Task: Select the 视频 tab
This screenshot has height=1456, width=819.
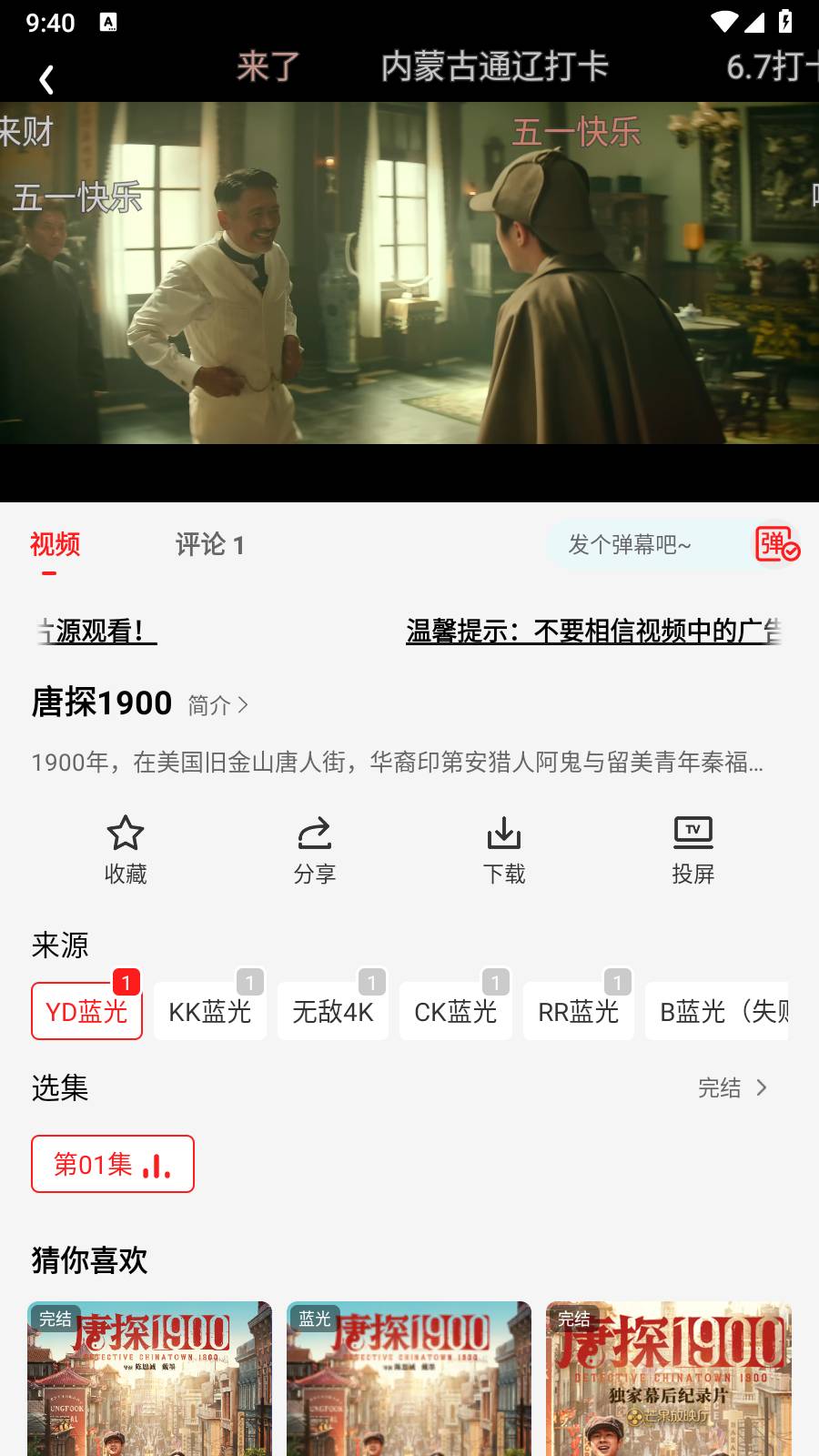Action: (x=56, y=544)
